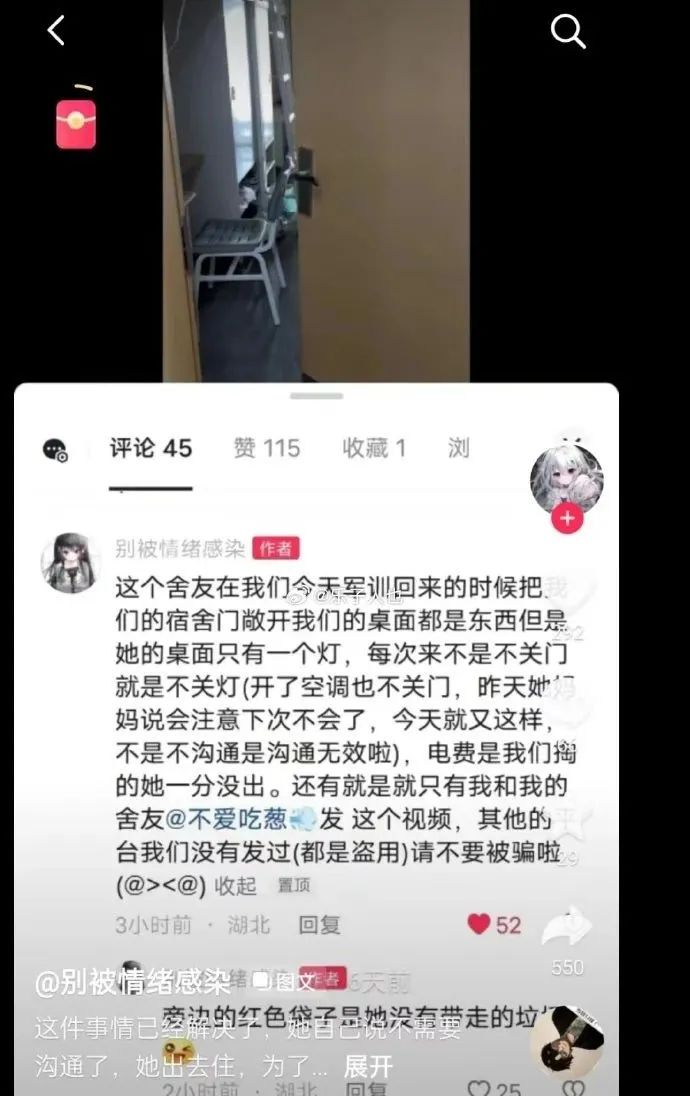690x1096 pixels.
Task: Collapse the pinned comment with 收起
Action: click(236, 885)
